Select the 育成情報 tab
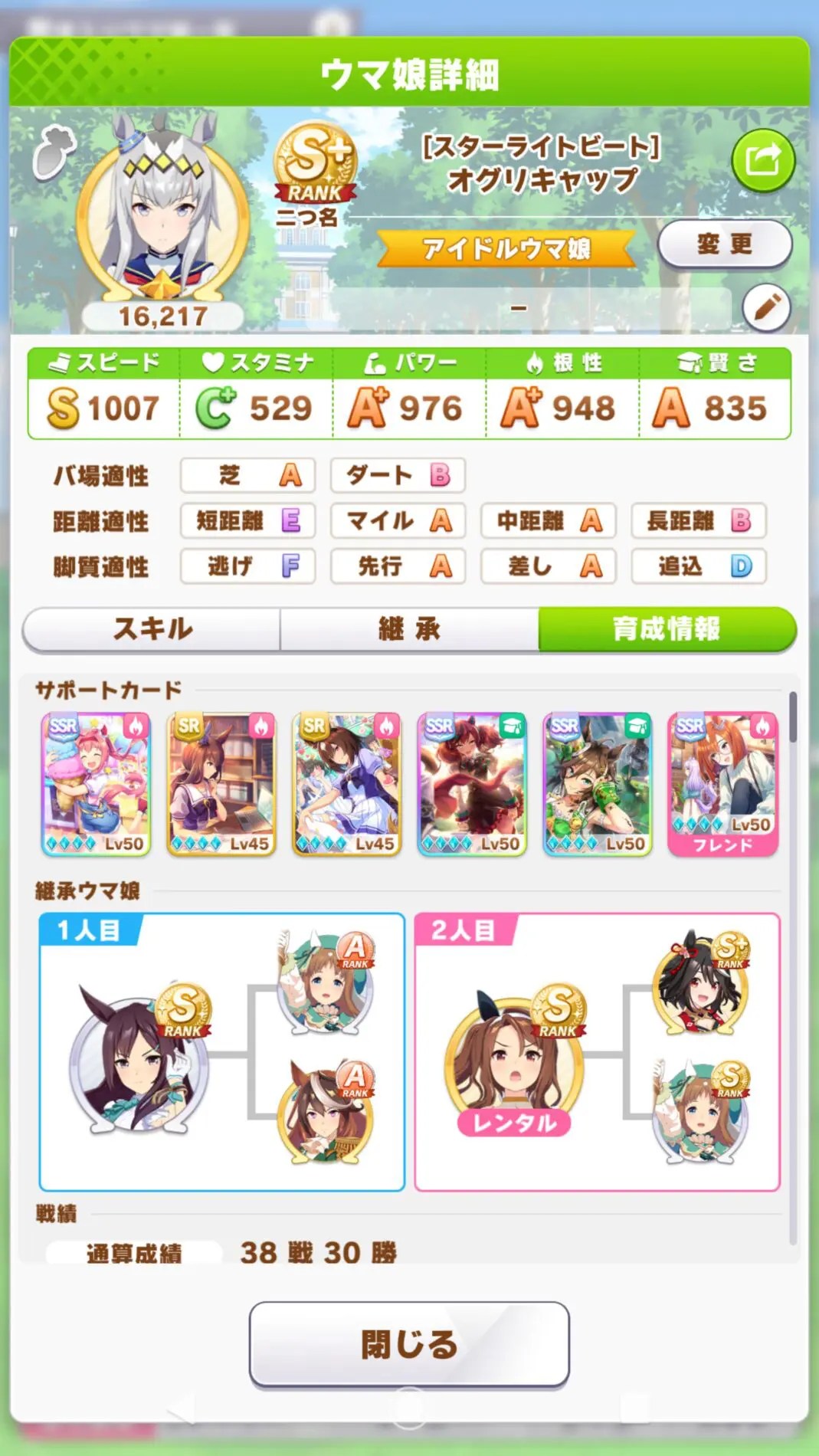 pyautogui.click(x=667, y=629)
